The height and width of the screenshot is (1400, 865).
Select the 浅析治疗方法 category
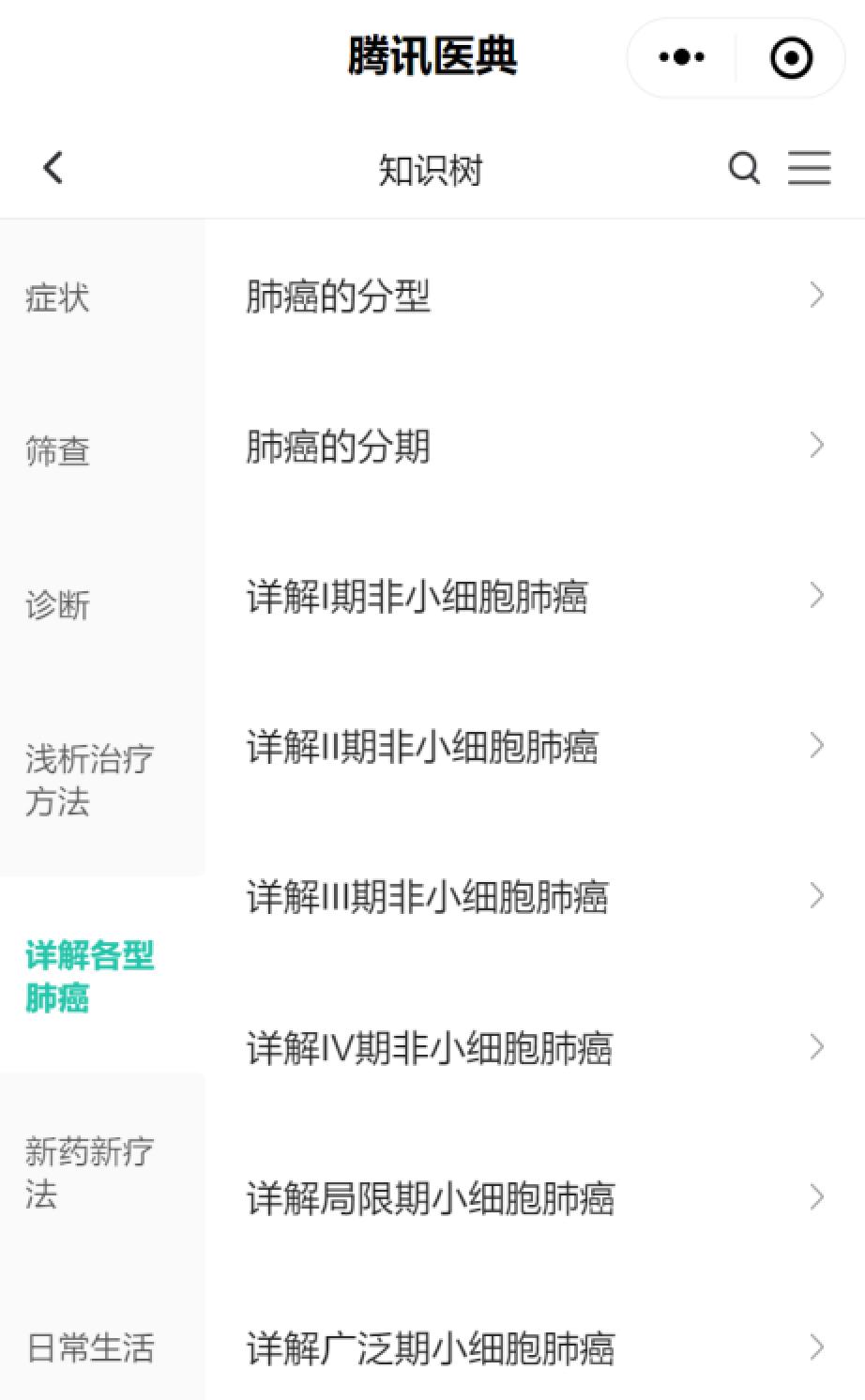click(x=89, y=780)
